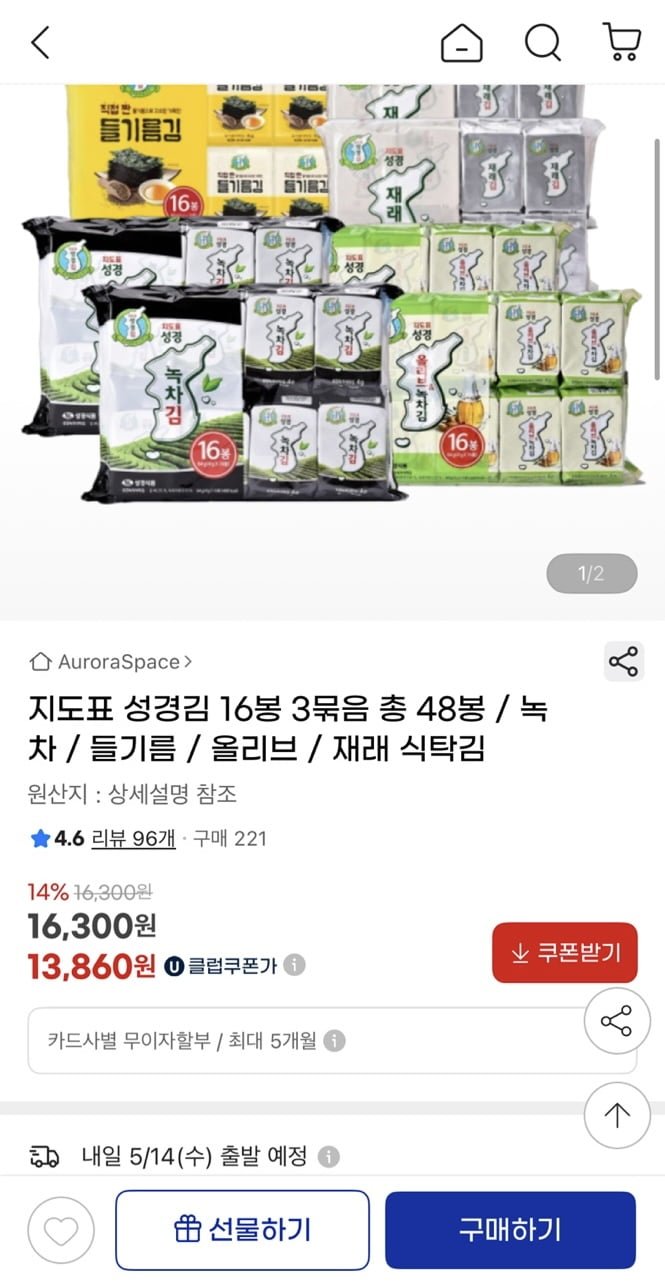The image size is (665, 1288).
Task: Share this product via the share icon beside AuroraSpace
Action: pos(623,662)
